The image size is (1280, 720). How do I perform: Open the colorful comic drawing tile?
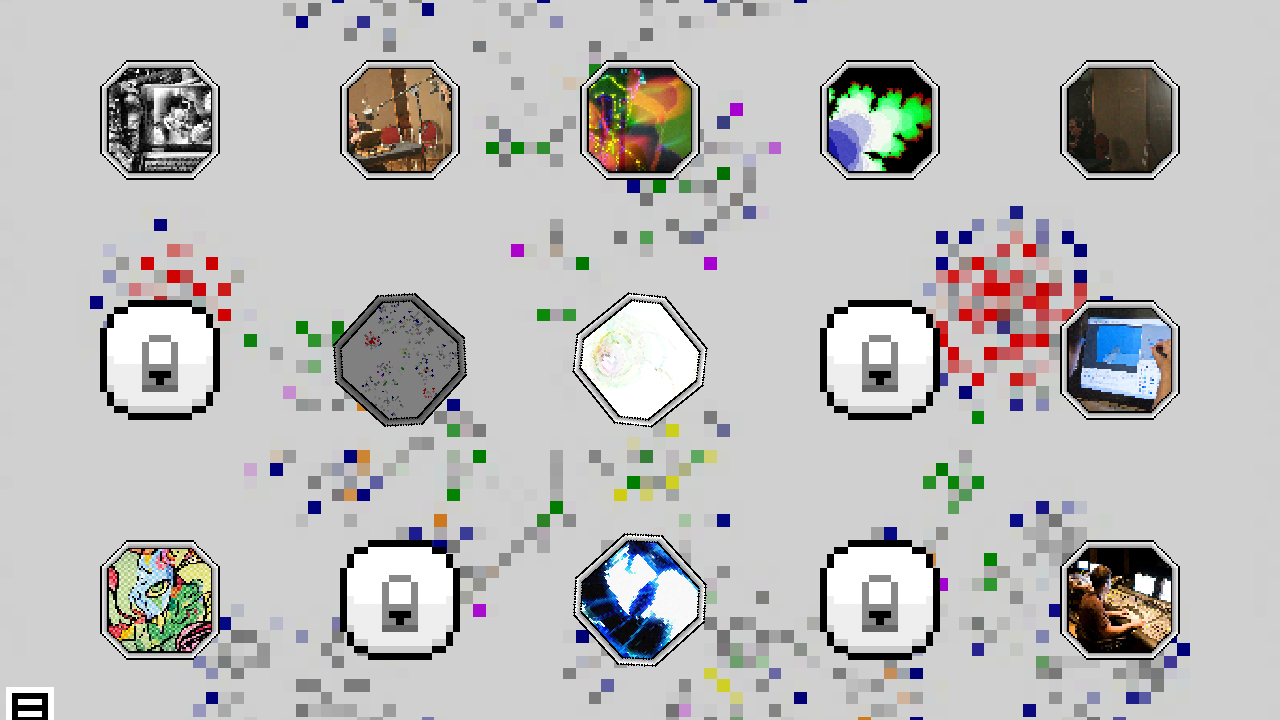[160, 600]
